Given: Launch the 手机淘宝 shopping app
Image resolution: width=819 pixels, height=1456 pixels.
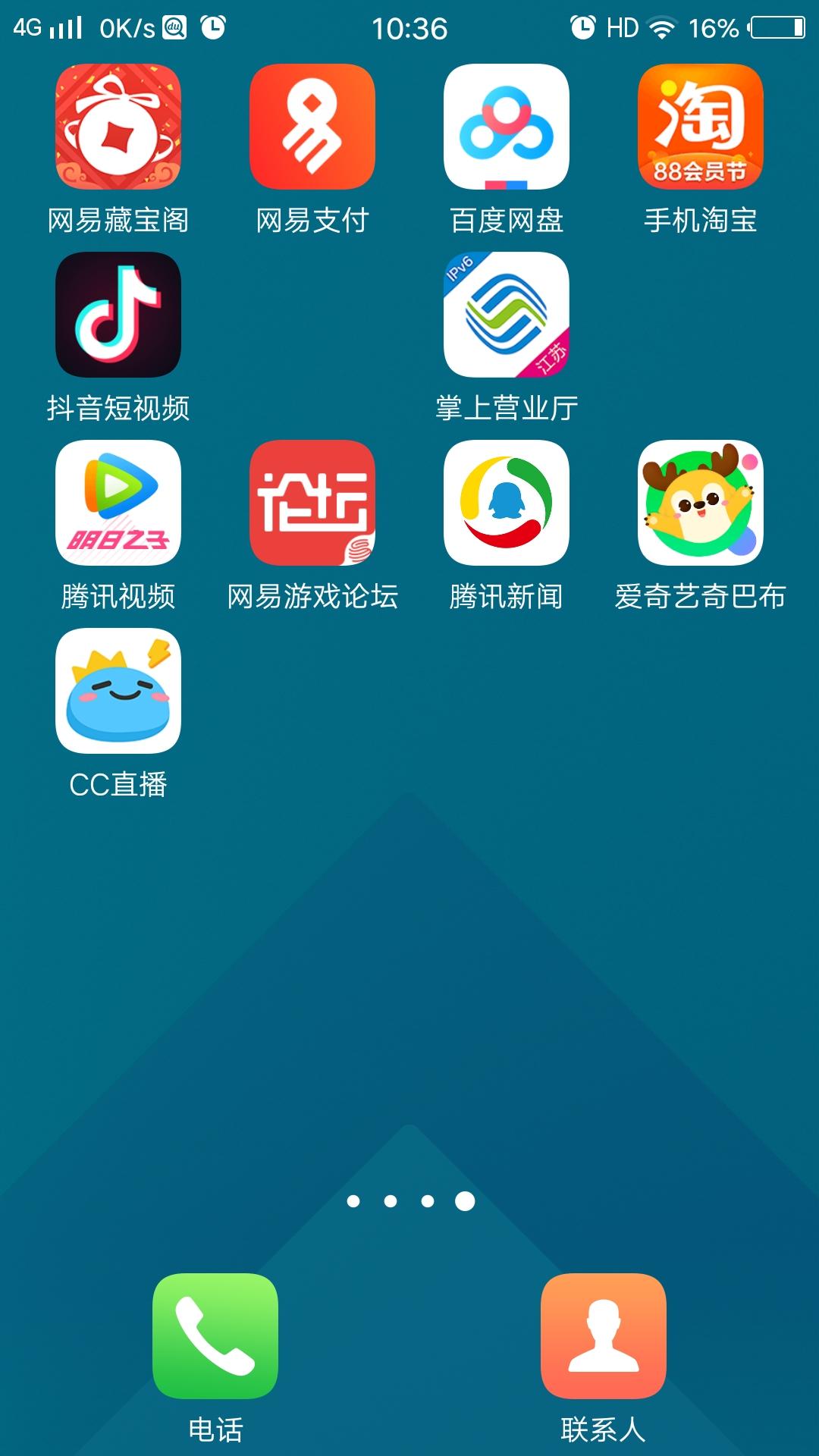Looking at the screenshot, I should [701, 127].
